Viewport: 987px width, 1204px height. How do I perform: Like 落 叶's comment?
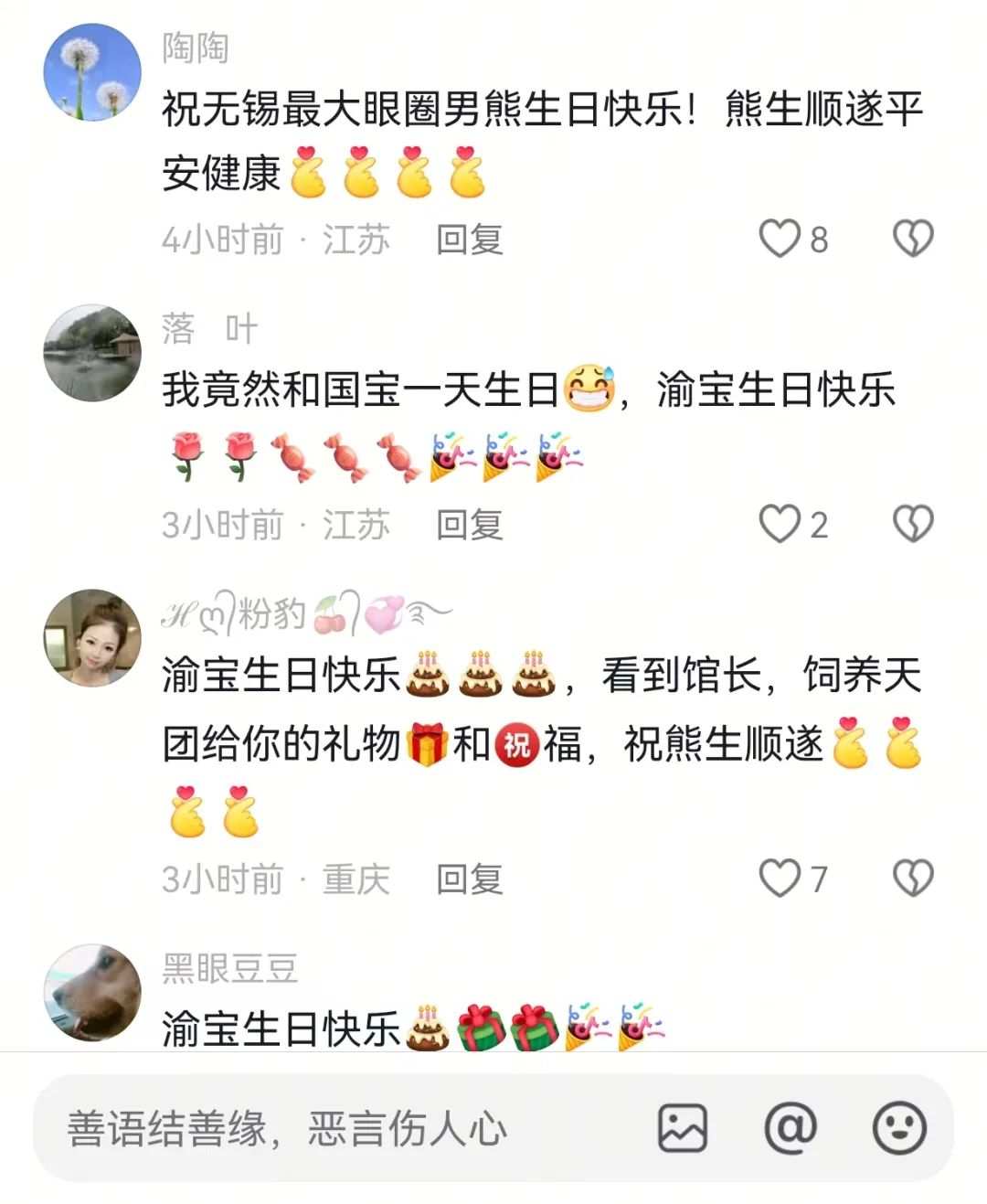coord(780,524)
